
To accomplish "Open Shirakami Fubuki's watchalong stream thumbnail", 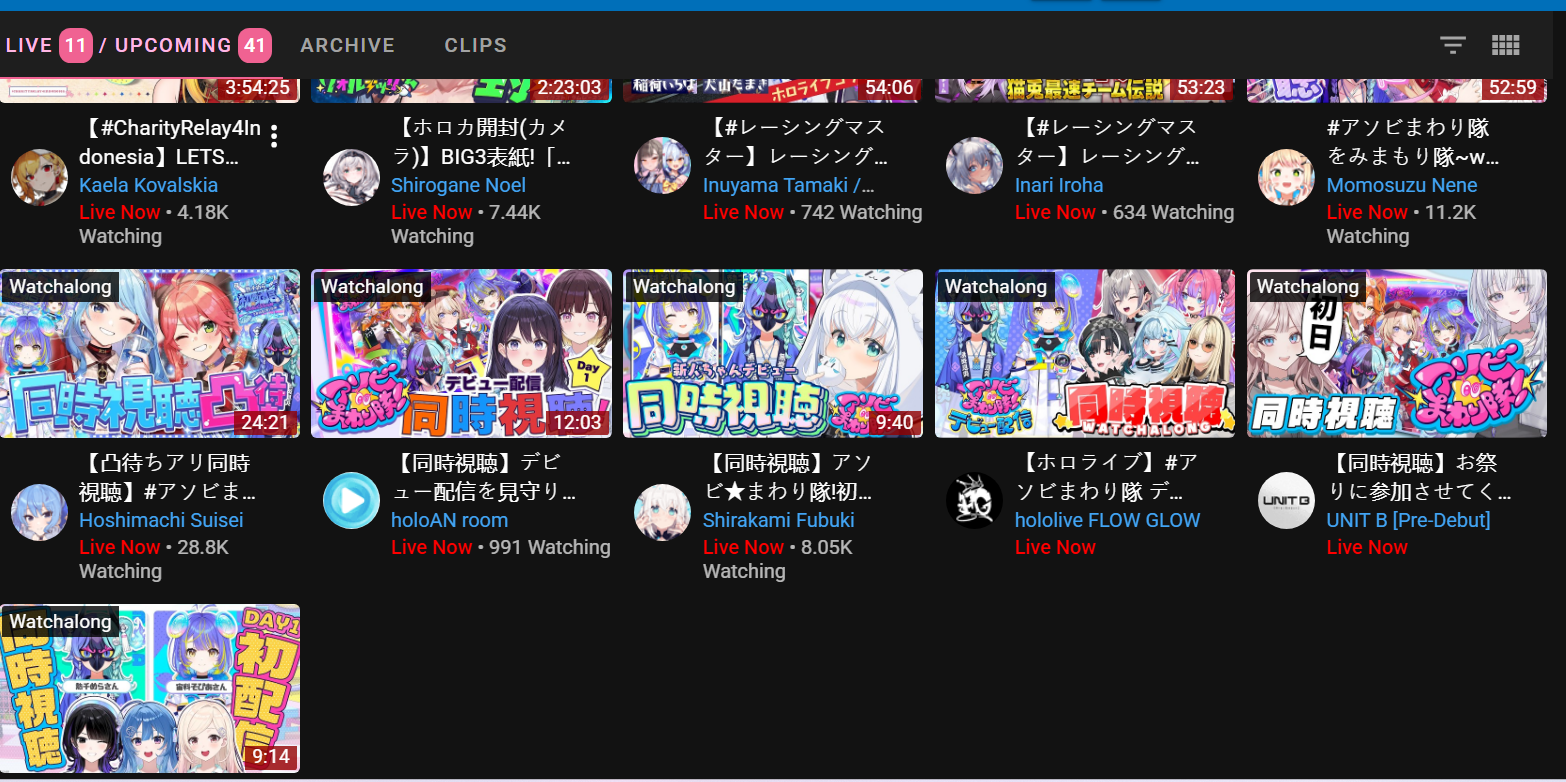I will [x=773, y=353].
